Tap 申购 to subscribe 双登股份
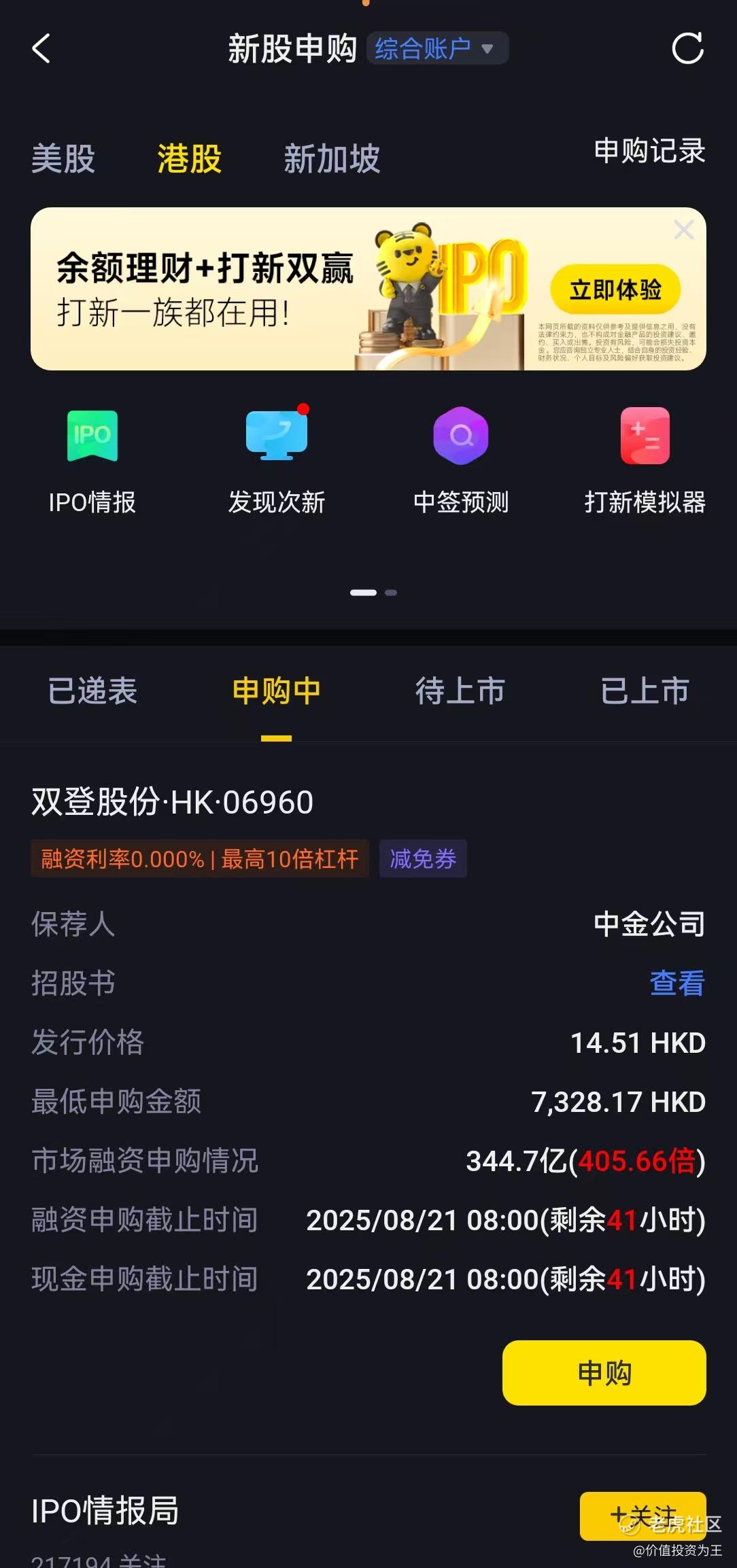The height and width of the screenshot is (1568, 737). 604,1373
